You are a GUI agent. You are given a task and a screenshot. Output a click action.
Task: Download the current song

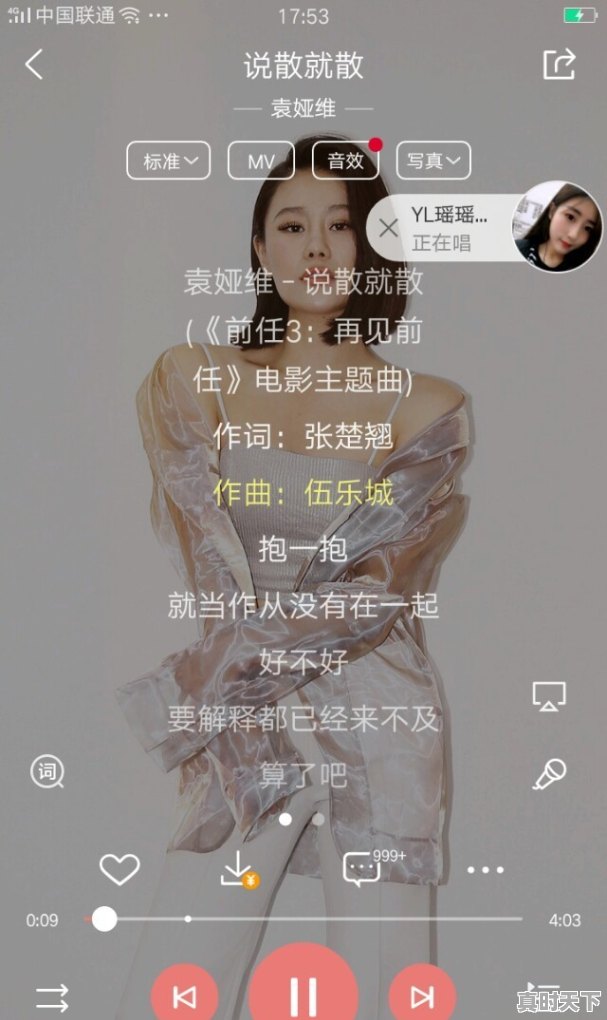click(x=239, y=869)
